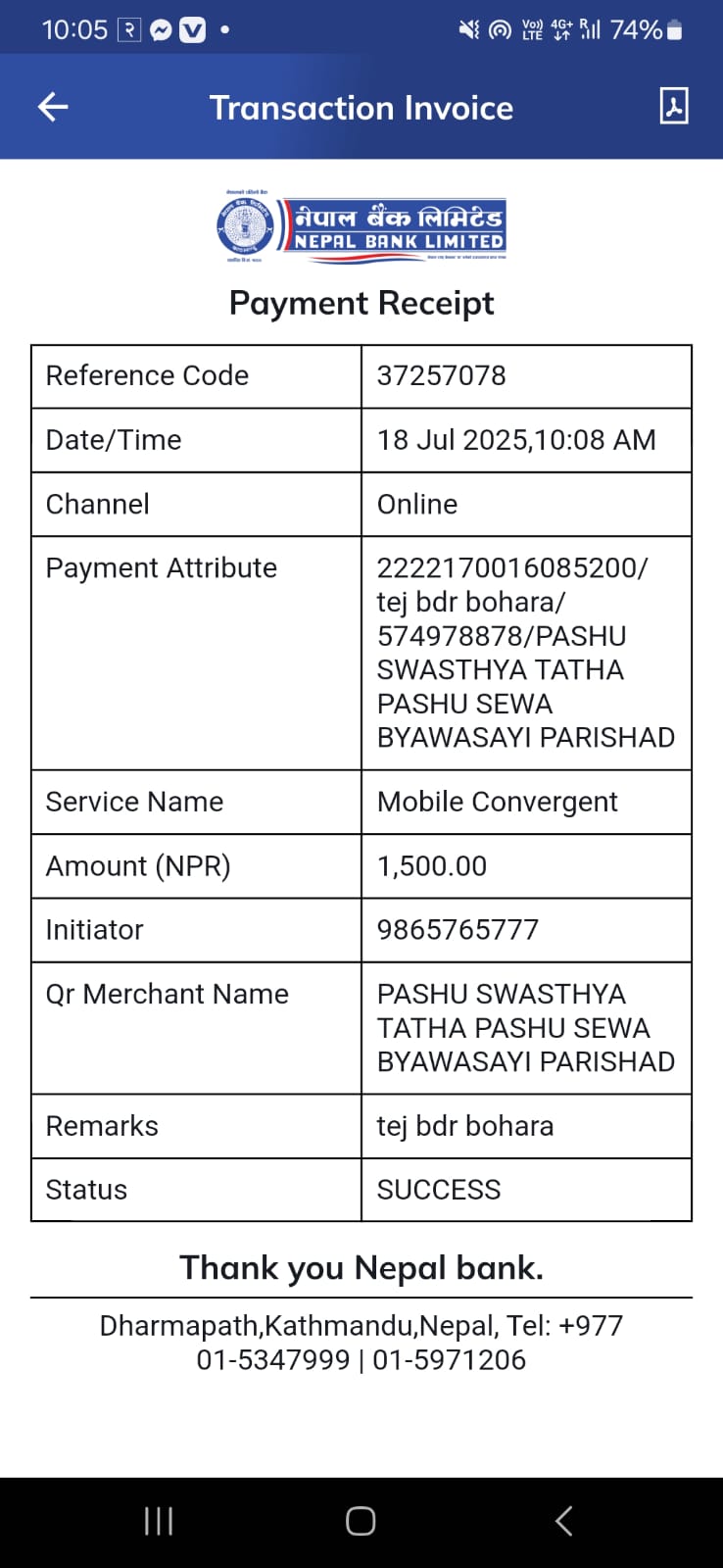Tap the system back button
The height and width of the screenshot is (1568, 723).
click(563, 1521)
